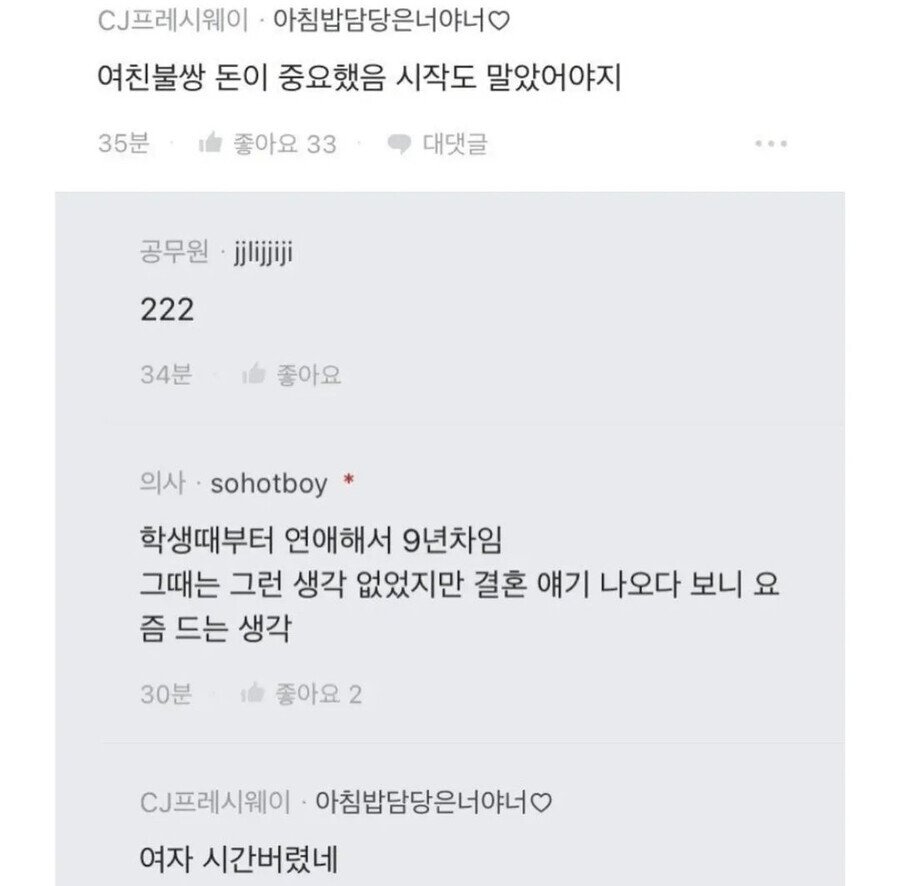Open the overflow menu on top comment

pyautogui.click(x=771, y=144)
